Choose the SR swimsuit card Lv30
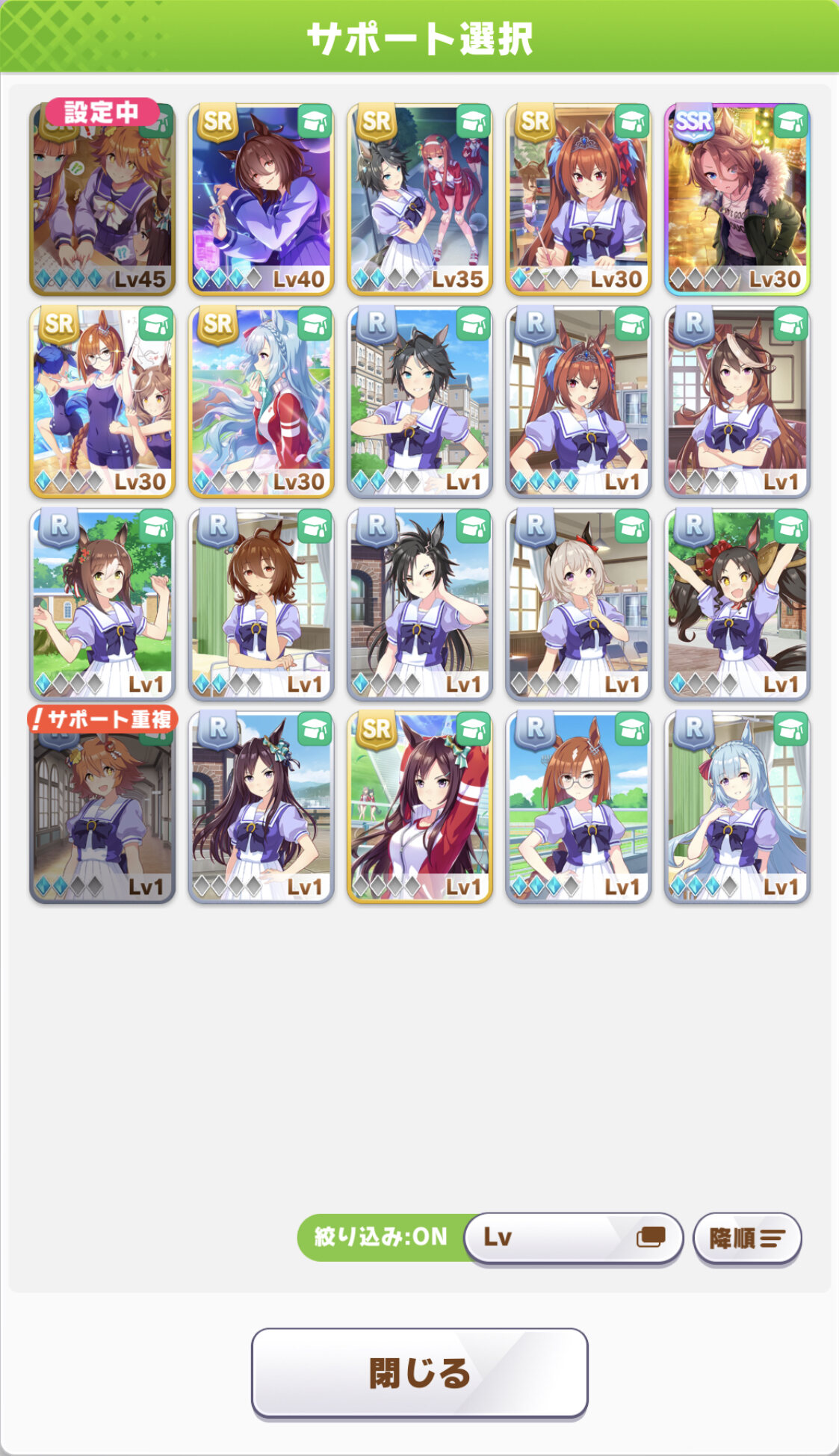Image resolution: width=839 pixels, height=1456 pixels. point(102,402)
